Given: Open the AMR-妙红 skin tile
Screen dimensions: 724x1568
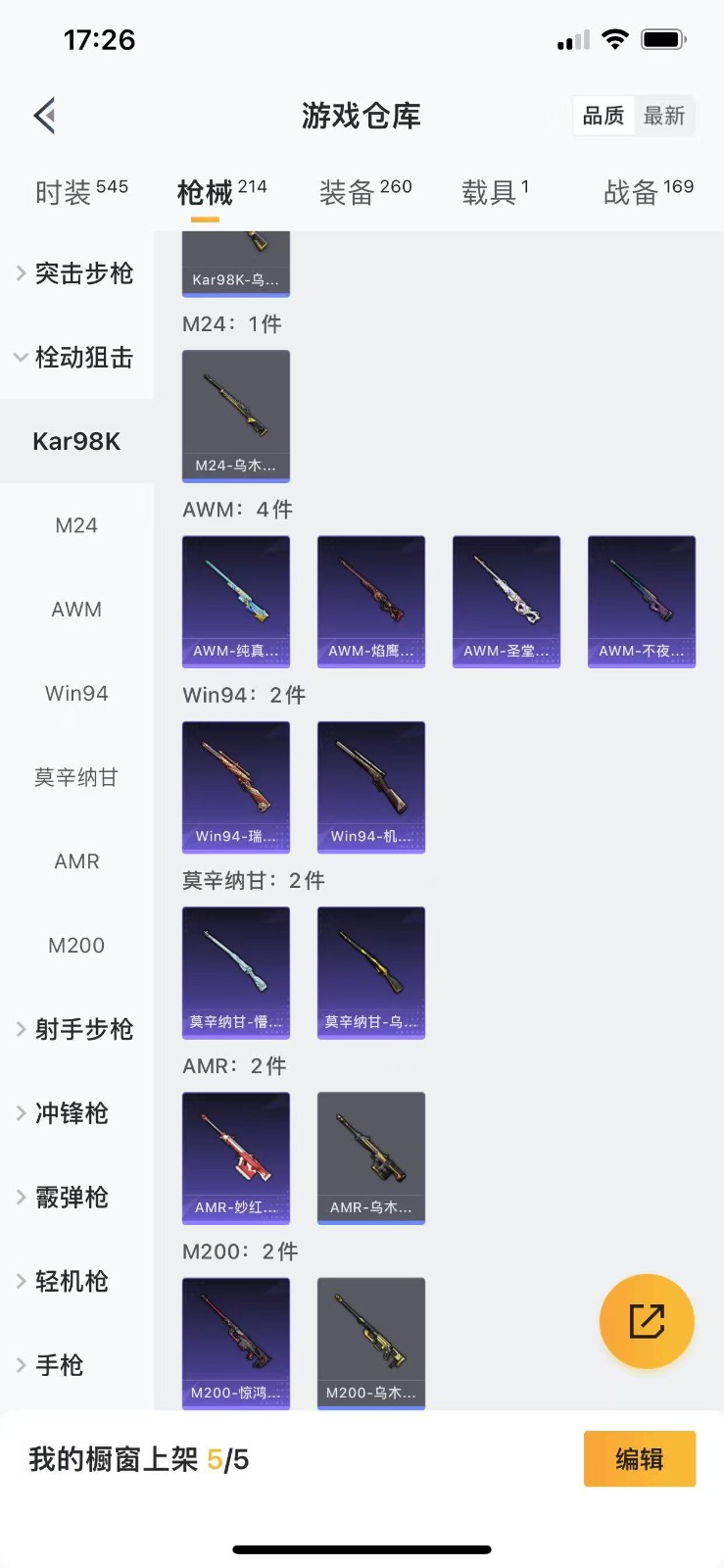Looking at the screenshot, I should (236, 1157).
